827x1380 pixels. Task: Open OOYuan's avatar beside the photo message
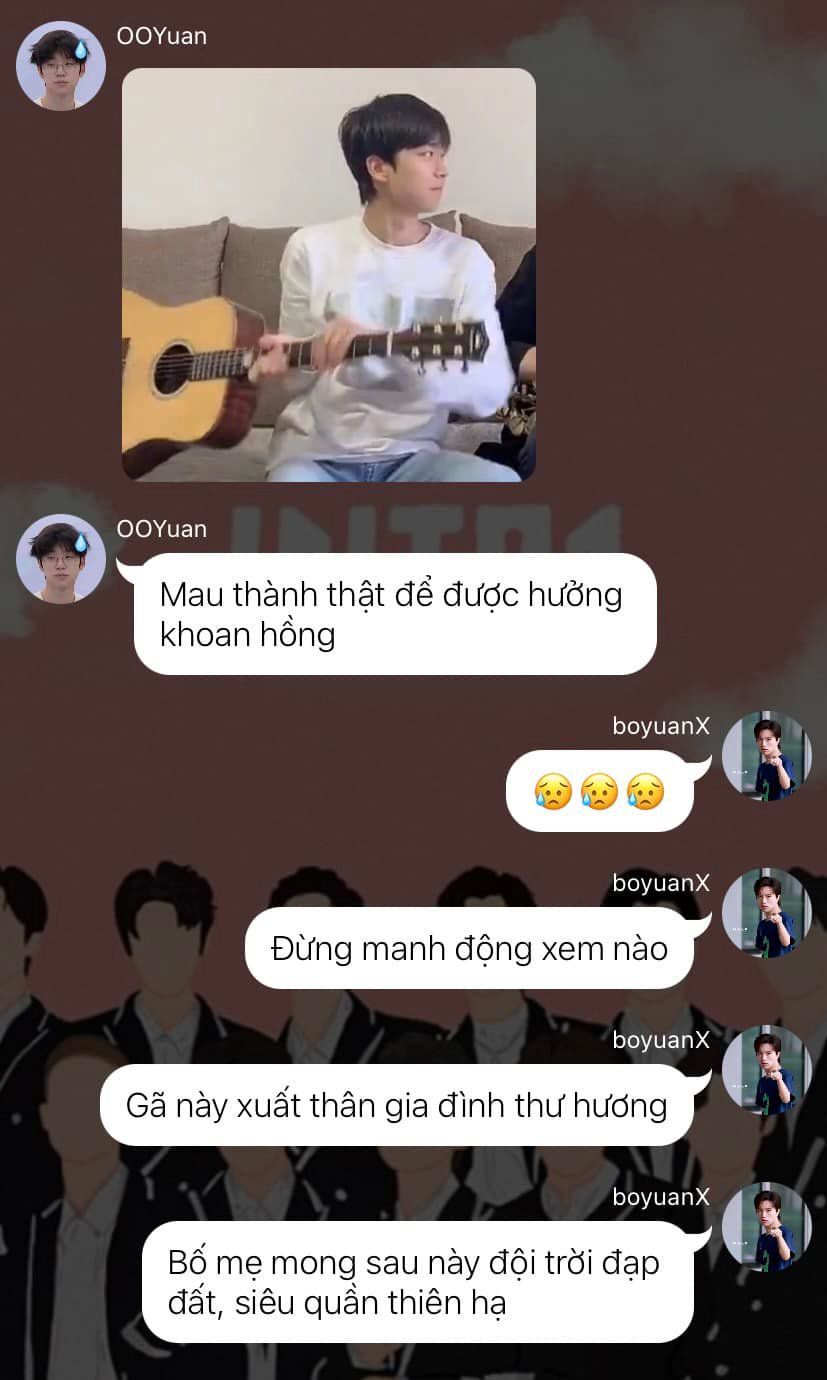[x=61, y=66]
